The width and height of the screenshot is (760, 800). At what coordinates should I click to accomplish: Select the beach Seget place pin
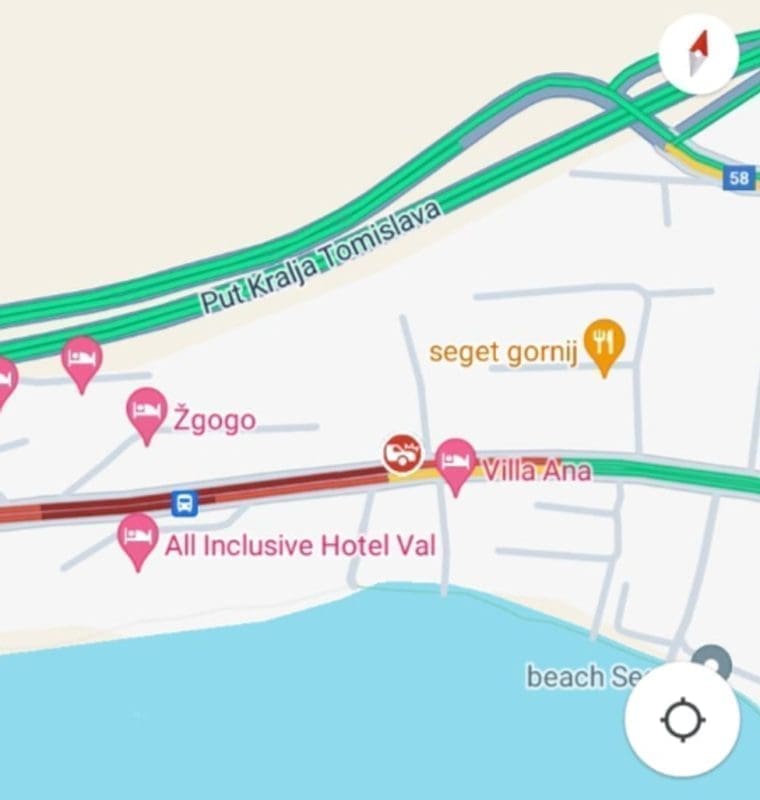point(713,660)
